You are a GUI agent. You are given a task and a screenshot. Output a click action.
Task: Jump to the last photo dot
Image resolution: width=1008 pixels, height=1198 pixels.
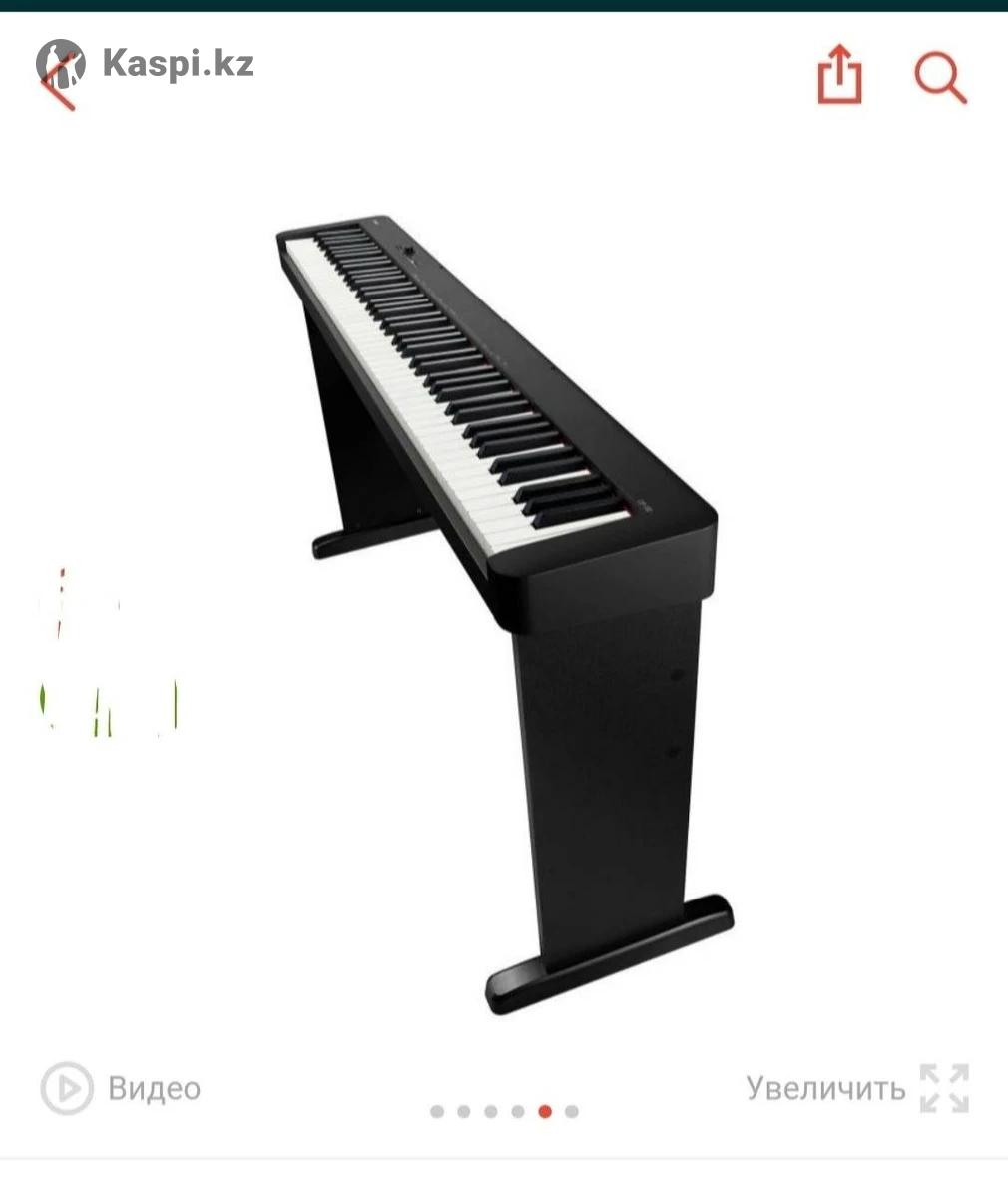point(571,1111)
